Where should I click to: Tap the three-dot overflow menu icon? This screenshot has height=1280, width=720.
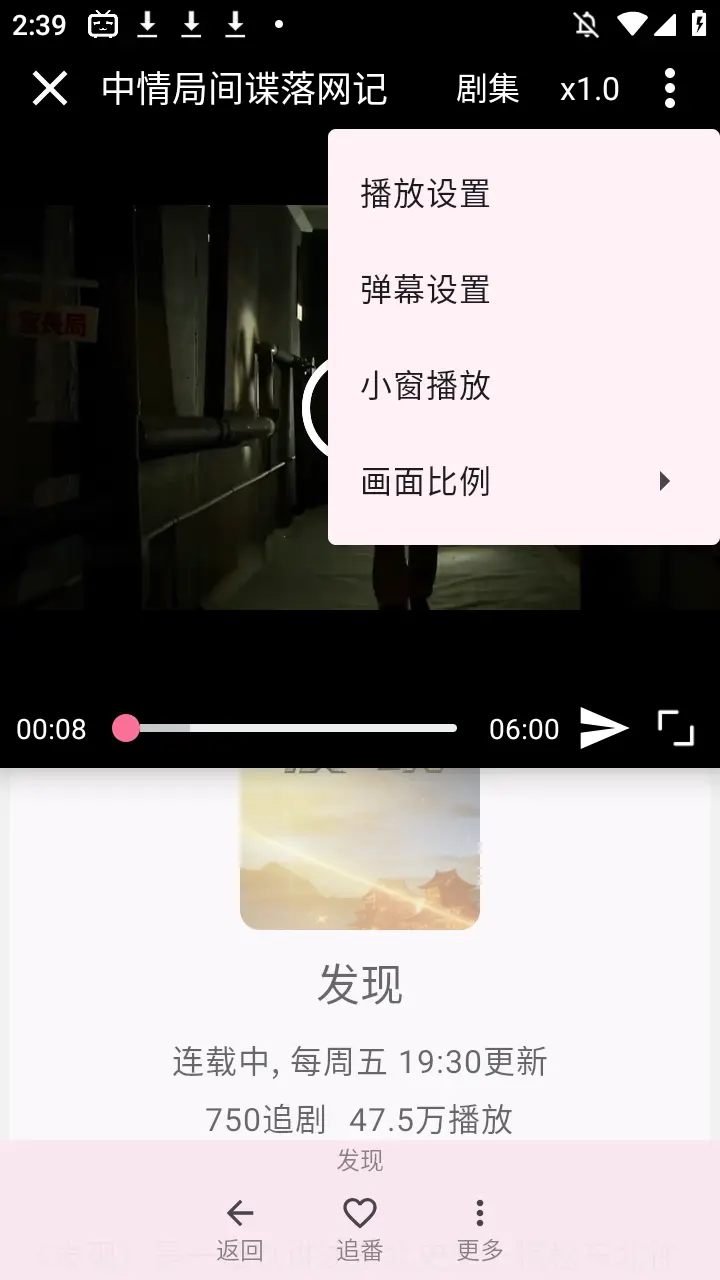pyautogui.click(x=670, y=89)
